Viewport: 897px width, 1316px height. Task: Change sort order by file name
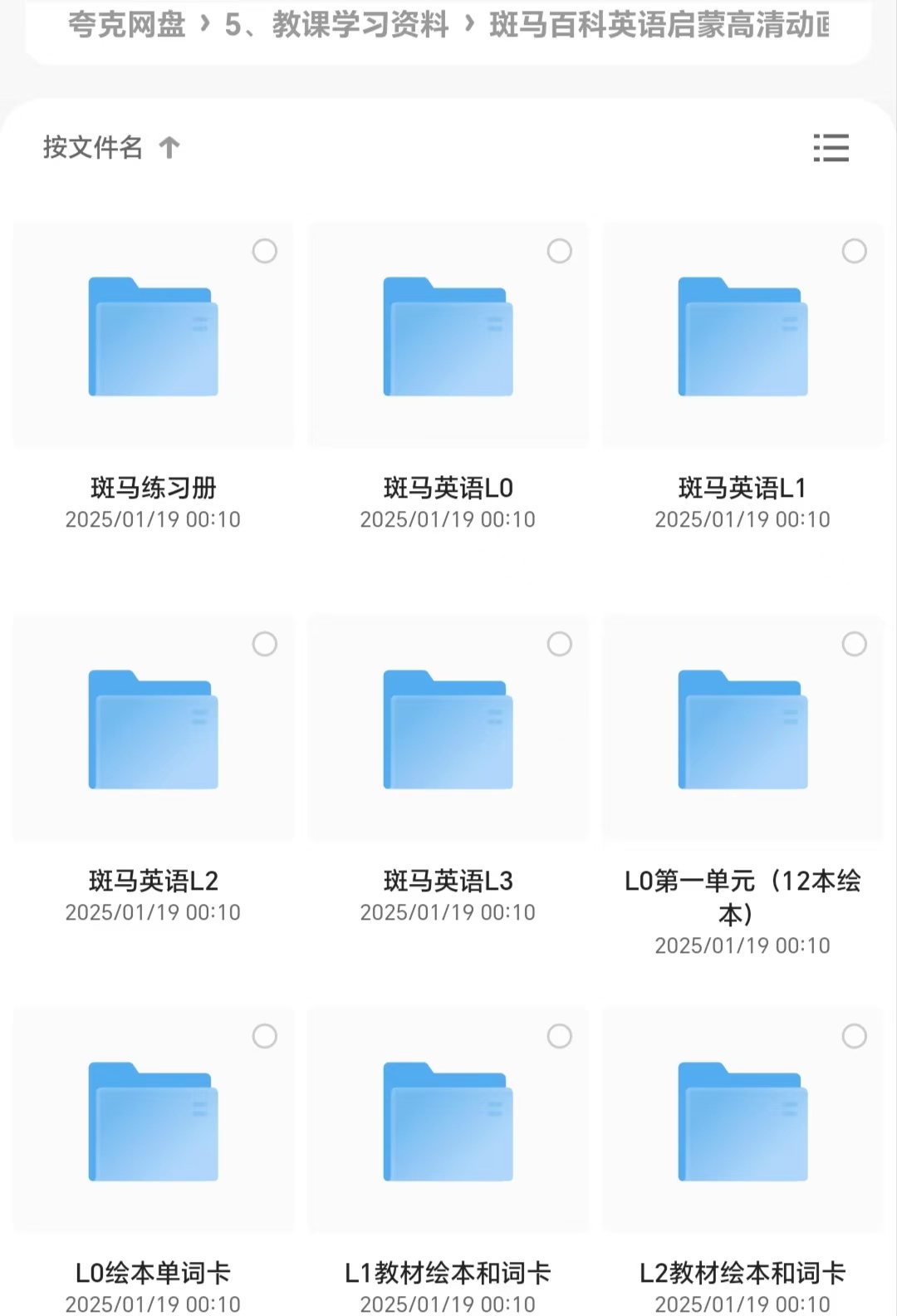click(110, 148)
